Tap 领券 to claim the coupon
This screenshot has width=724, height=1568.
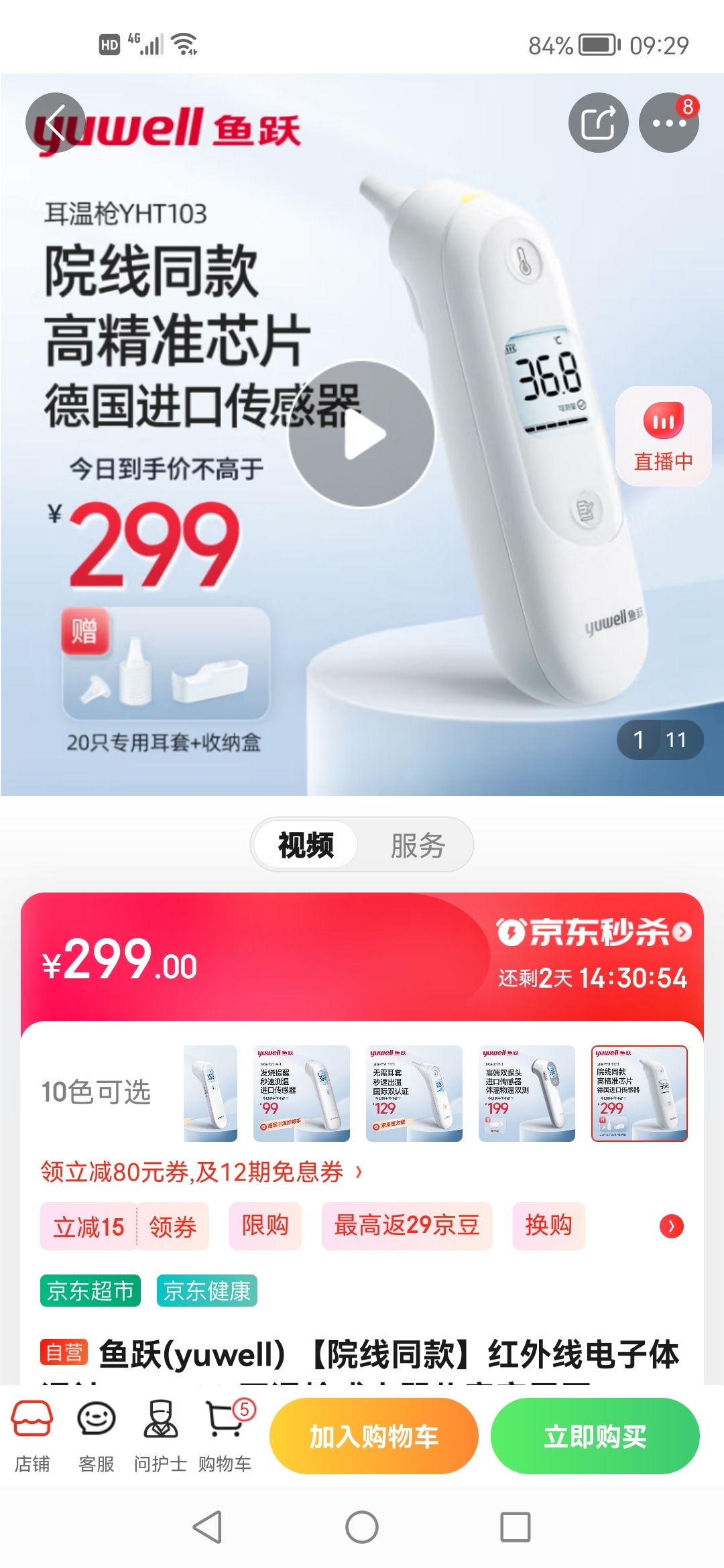point(172,1226)
